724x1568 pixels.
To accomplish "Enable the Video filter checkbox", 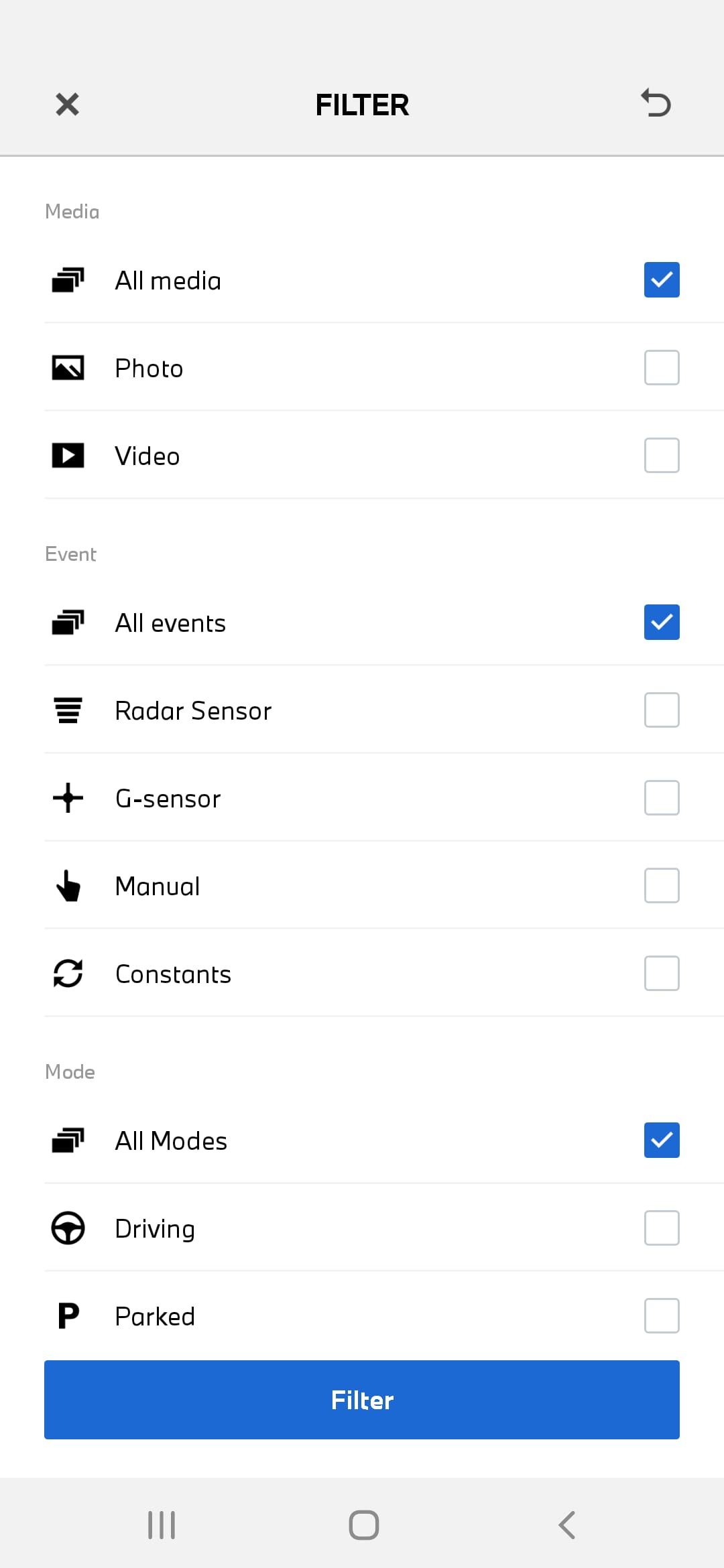I will (x=661, y=455).
